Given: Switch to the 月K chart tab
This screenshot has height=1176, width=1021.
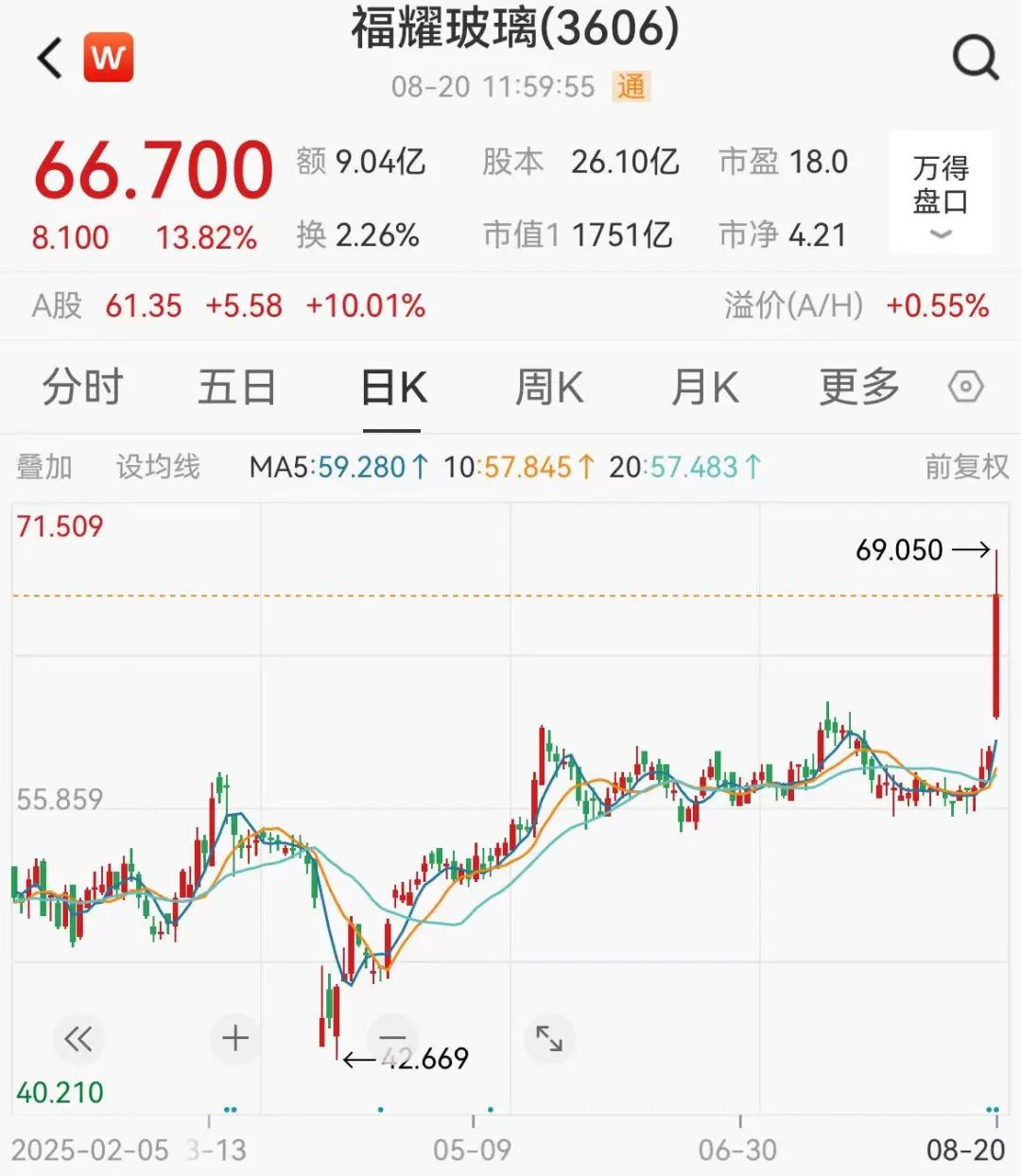Looking at the screenshot, I should click(704, 388).
